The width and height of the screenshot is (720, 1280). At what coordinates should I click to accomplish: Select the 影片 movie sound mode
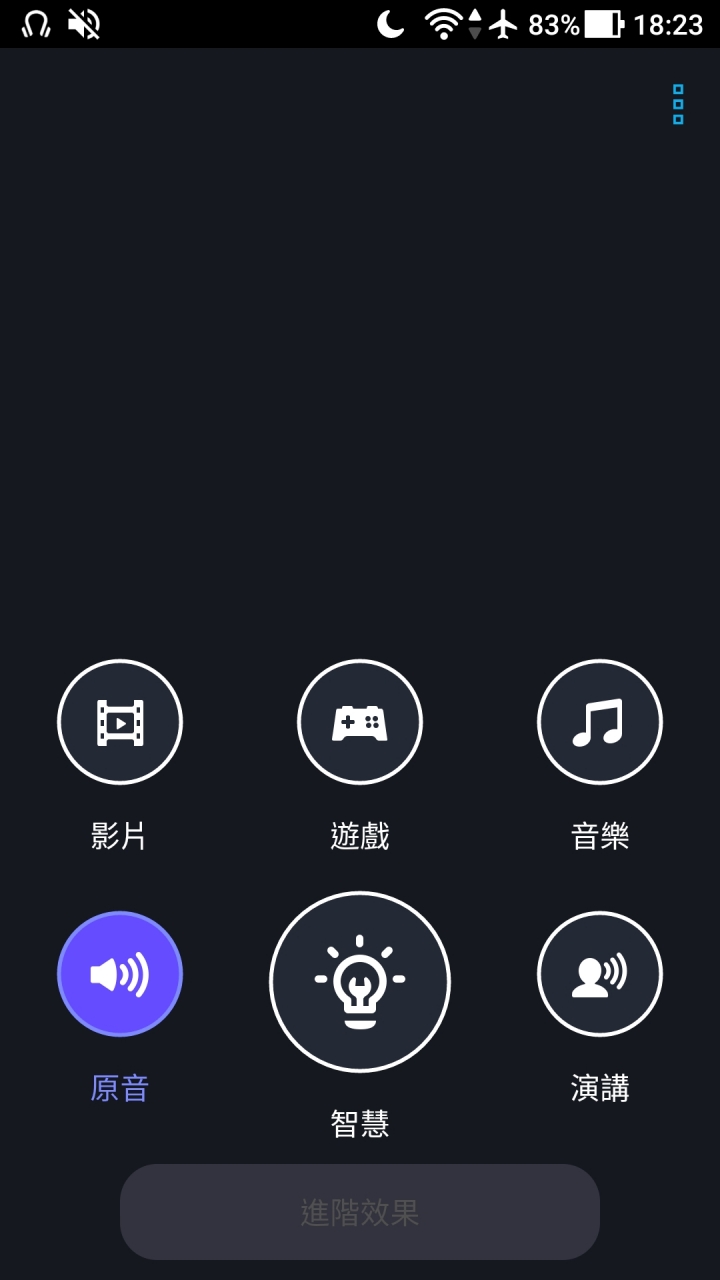tap(120, 722)
